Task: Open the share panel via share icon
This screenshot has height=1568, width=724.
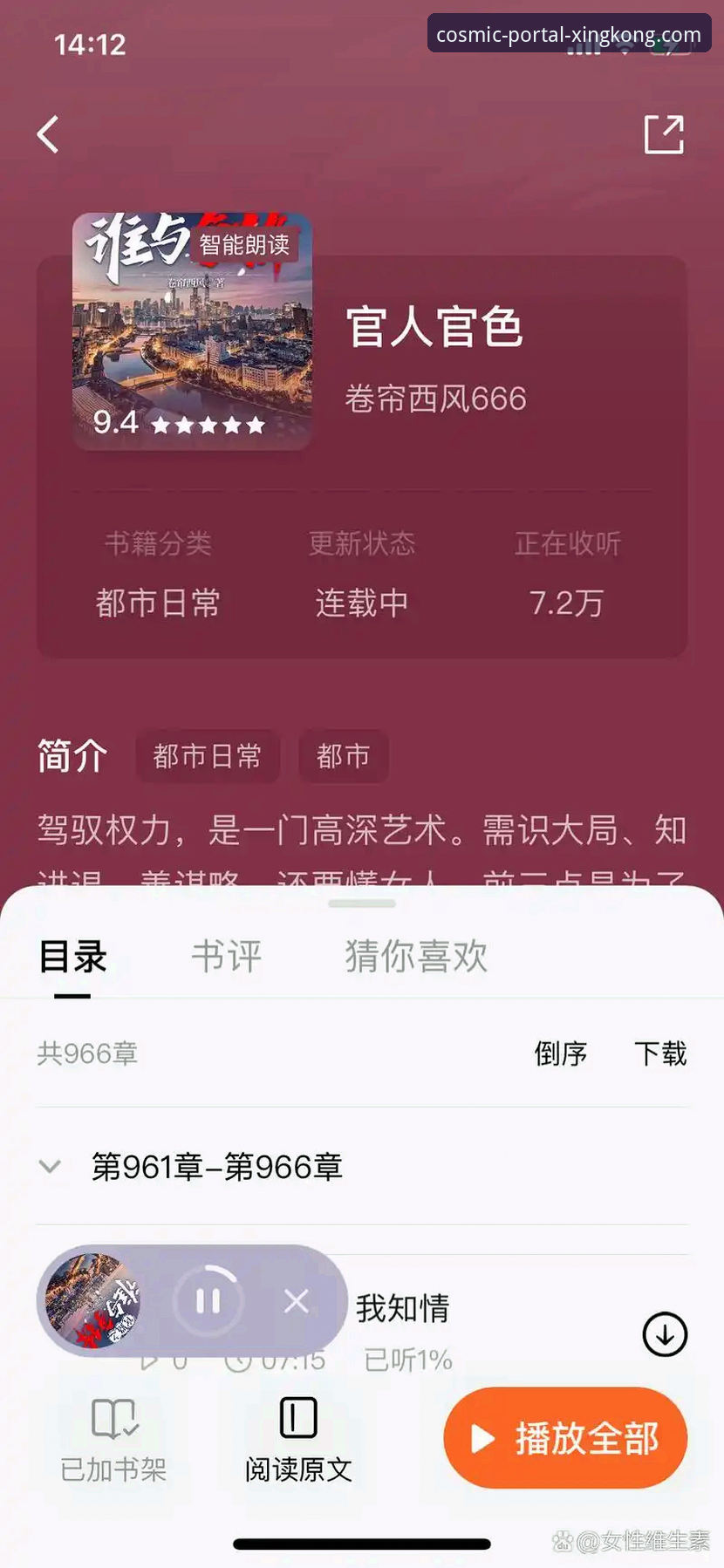Action: (666, 134)
